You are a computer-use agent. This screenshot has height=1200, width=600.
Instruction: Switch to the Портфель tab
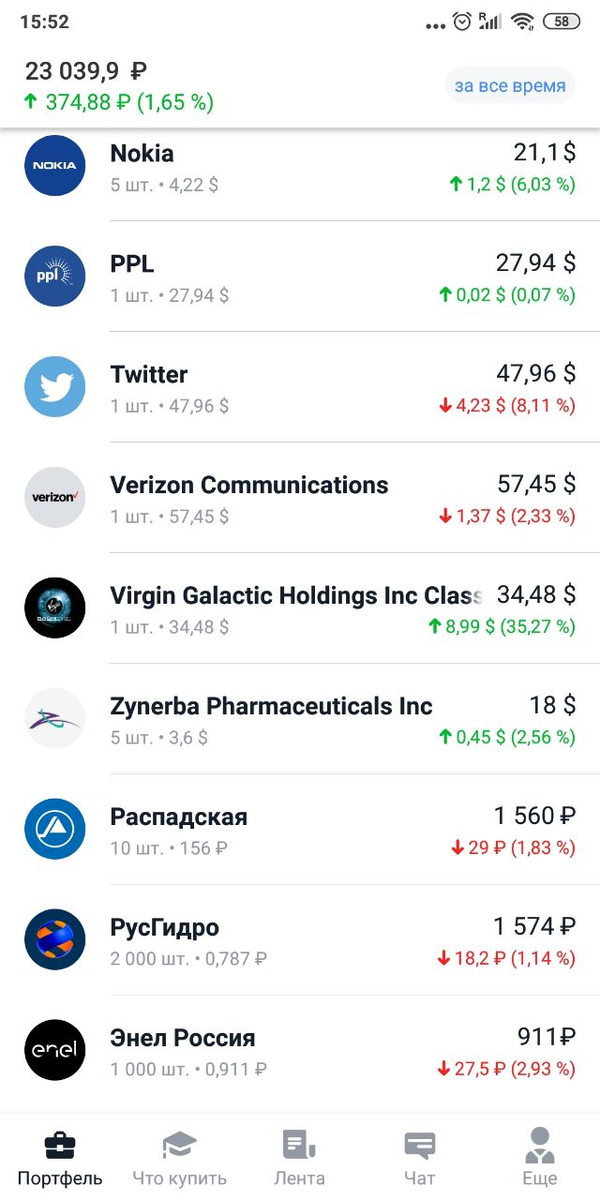click(60, 1158)
